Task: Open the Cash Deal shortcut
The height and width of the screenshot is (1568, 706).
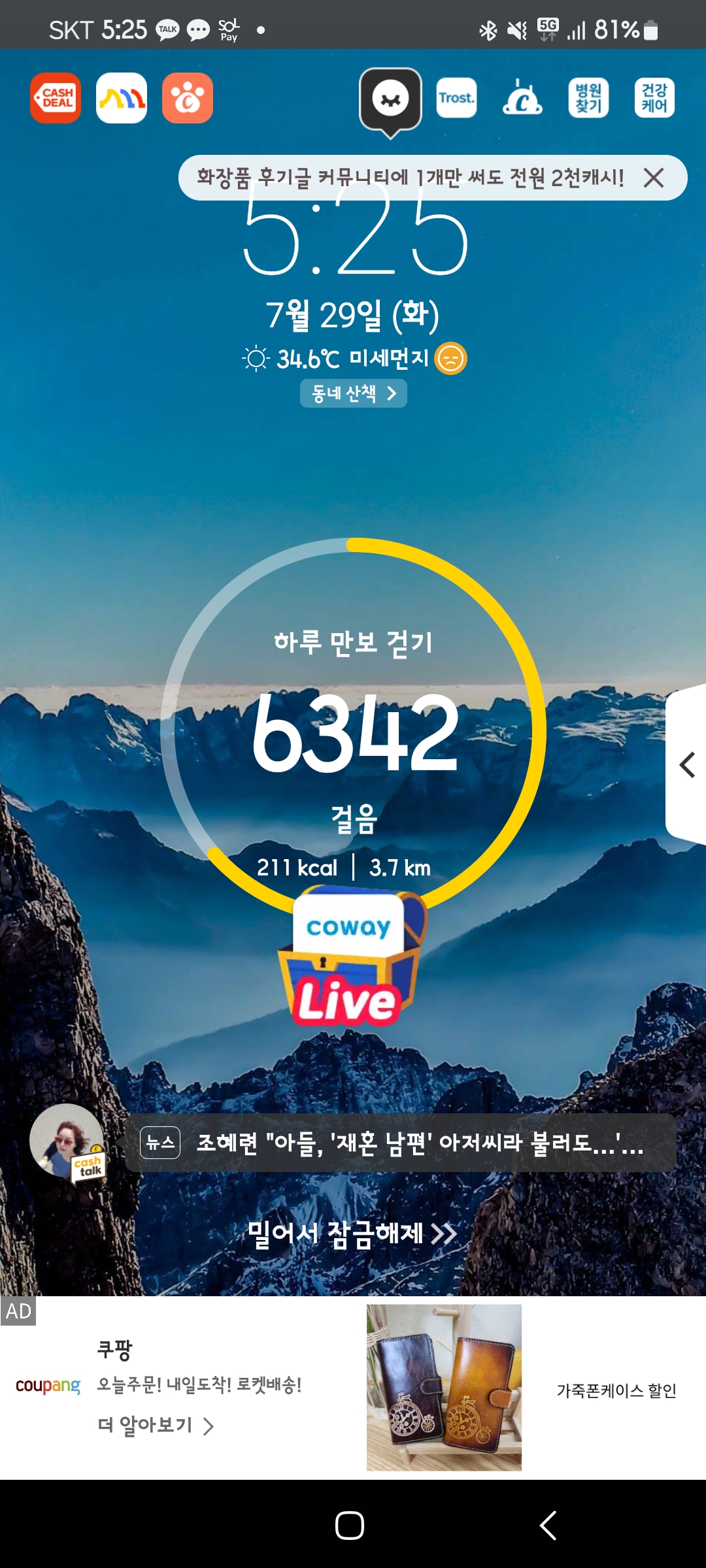Action: [x=56, y=98]
